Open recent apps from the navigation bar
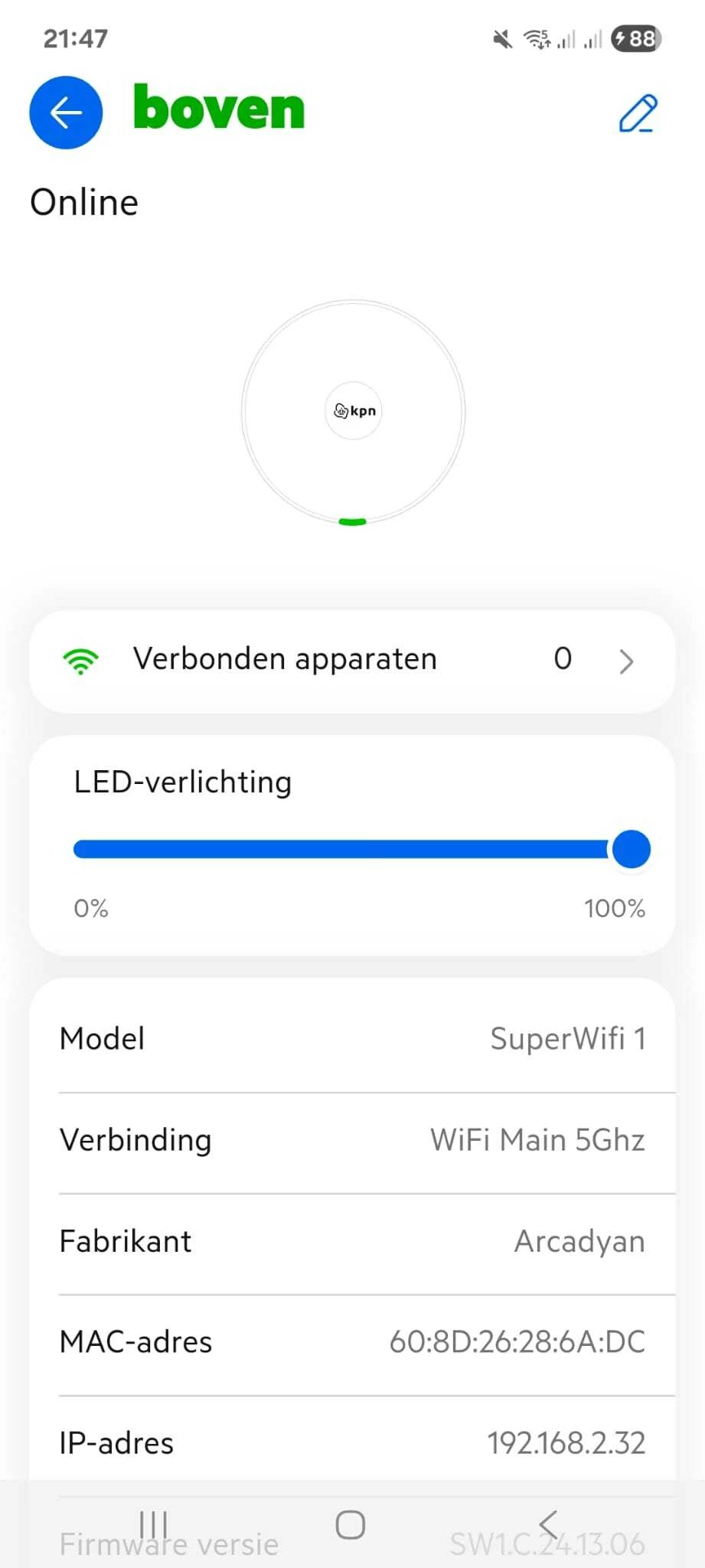The width and height of the screenshot is (705, 1568). tap(153, 1524)
